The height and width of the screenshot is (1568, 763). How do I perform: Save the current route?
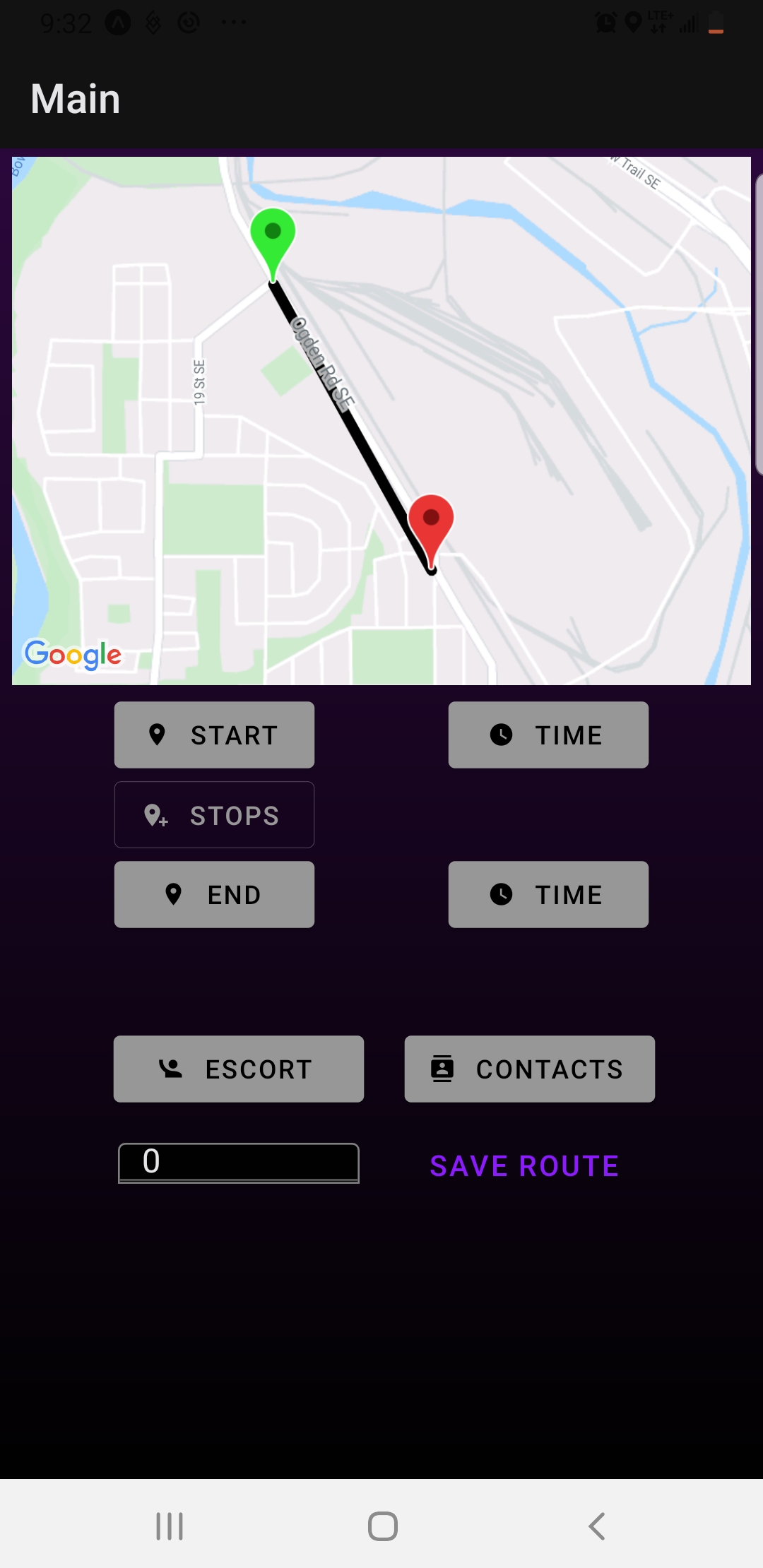coord(524,1165)
